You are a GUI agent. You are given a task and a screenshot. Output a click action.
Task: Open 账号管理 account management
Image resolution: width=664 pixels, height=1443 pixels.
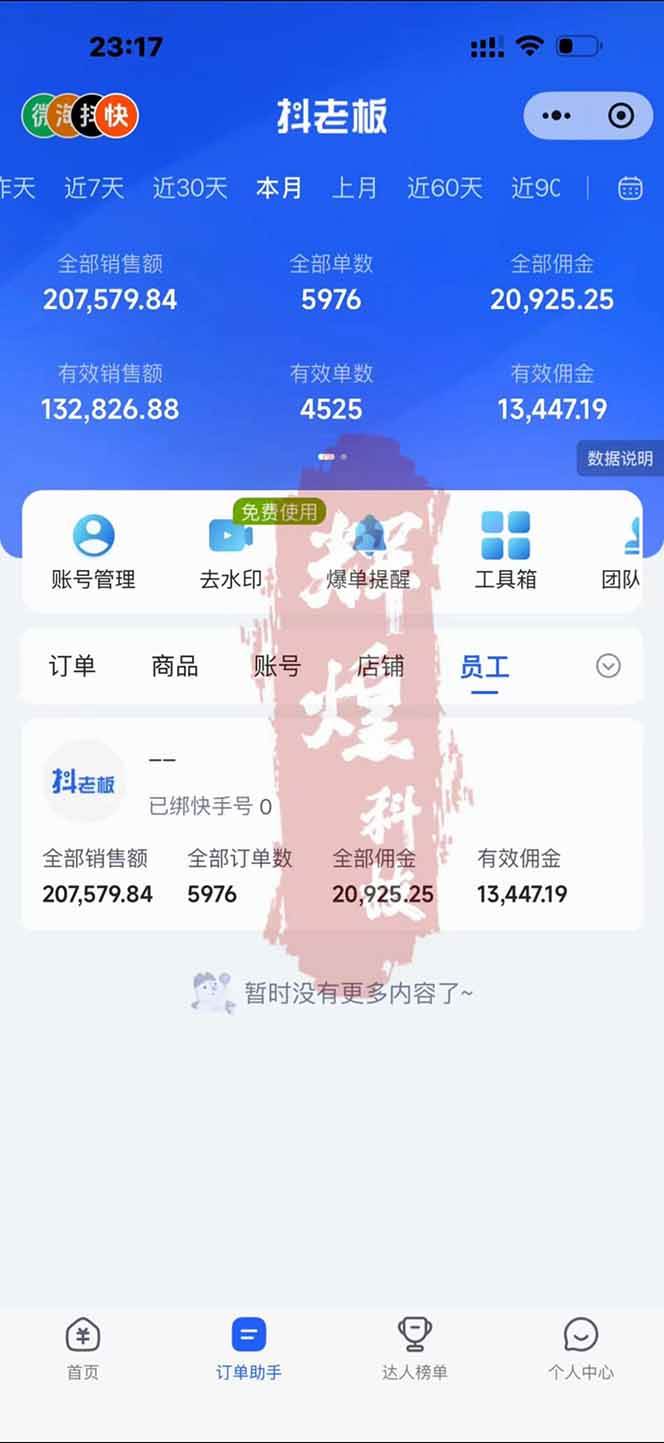coord(93,552)
